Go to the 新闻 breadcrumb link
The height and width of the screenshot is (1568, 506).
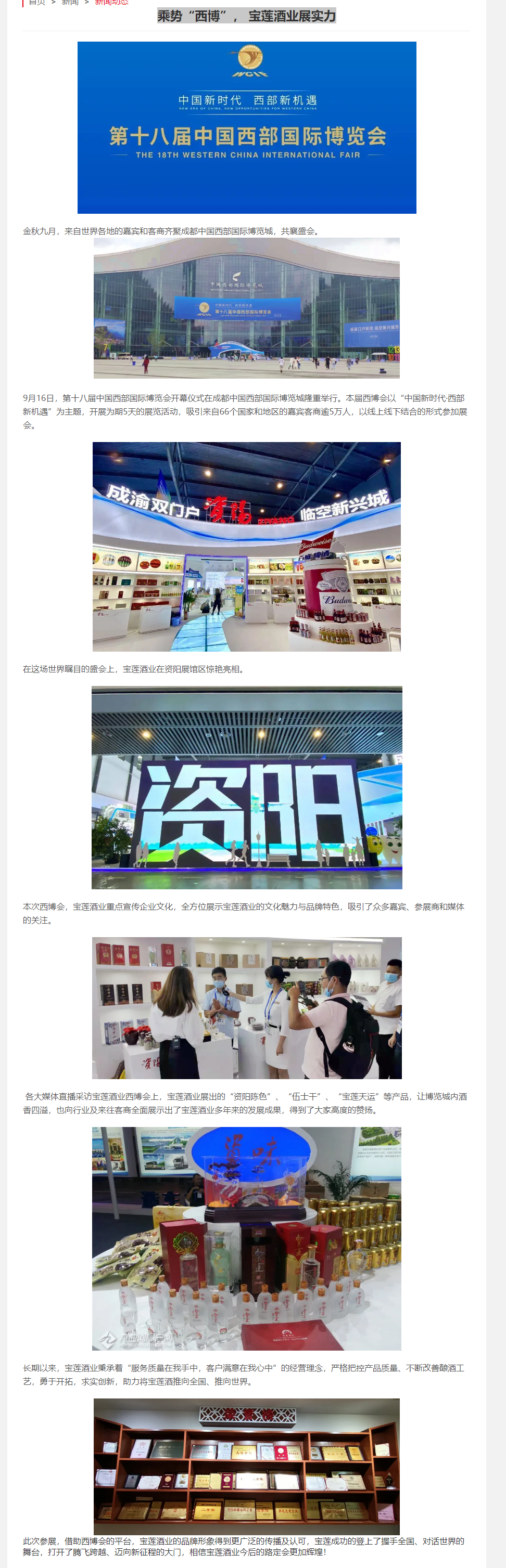click(x=70, y=3)
